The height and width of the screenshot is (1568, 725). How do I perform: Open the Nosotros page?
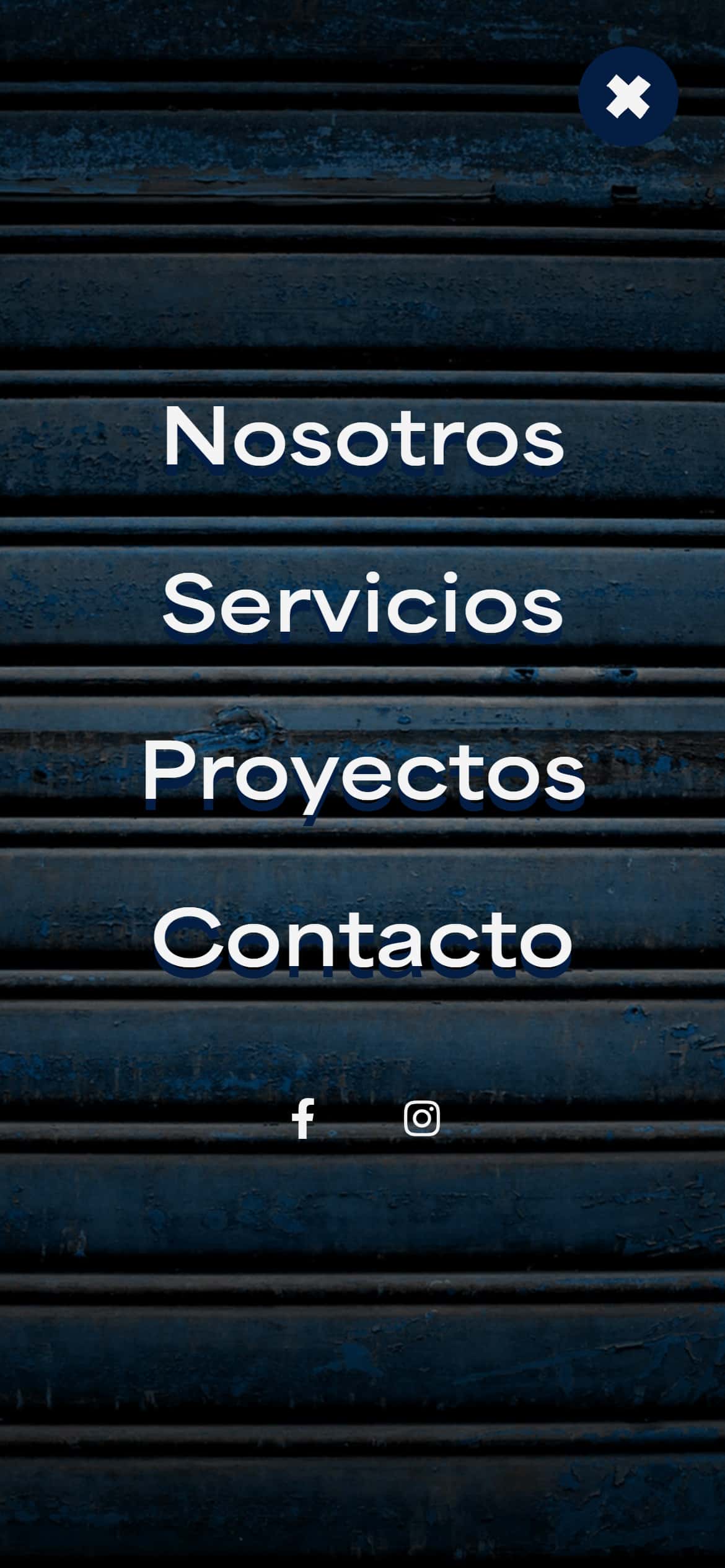(x=363, y=438)
